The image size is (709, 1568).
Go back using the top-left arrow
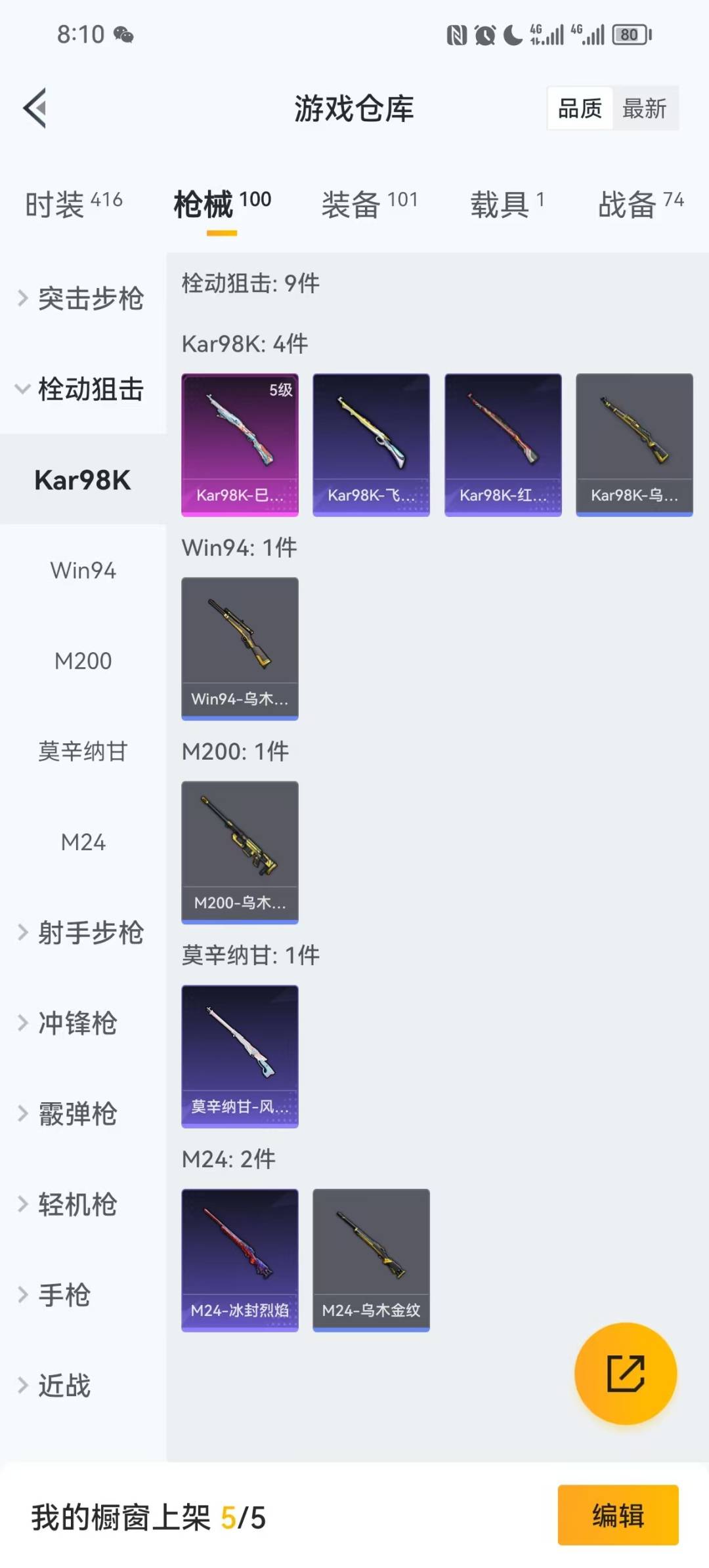[x=35, y=108]
